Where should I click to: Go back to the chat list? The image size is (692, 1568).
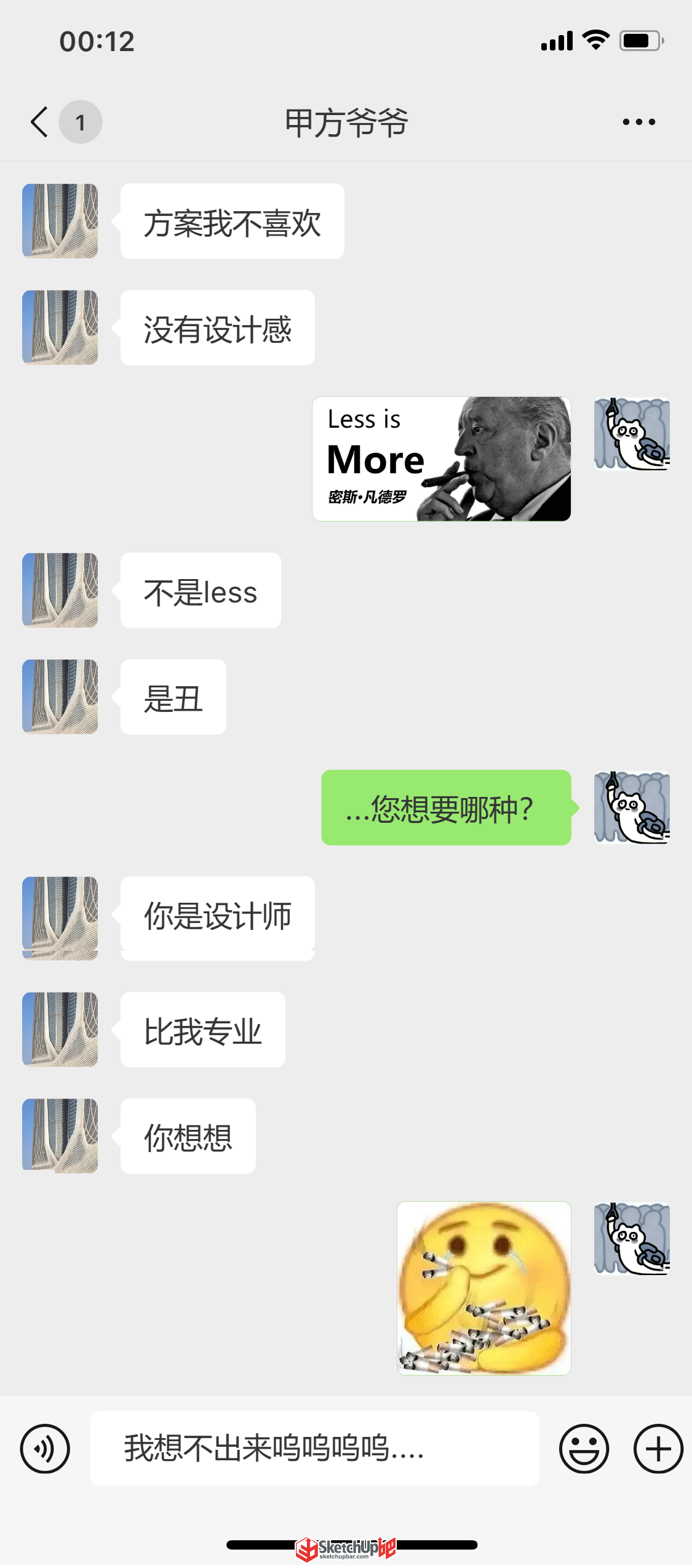[39, 122]
